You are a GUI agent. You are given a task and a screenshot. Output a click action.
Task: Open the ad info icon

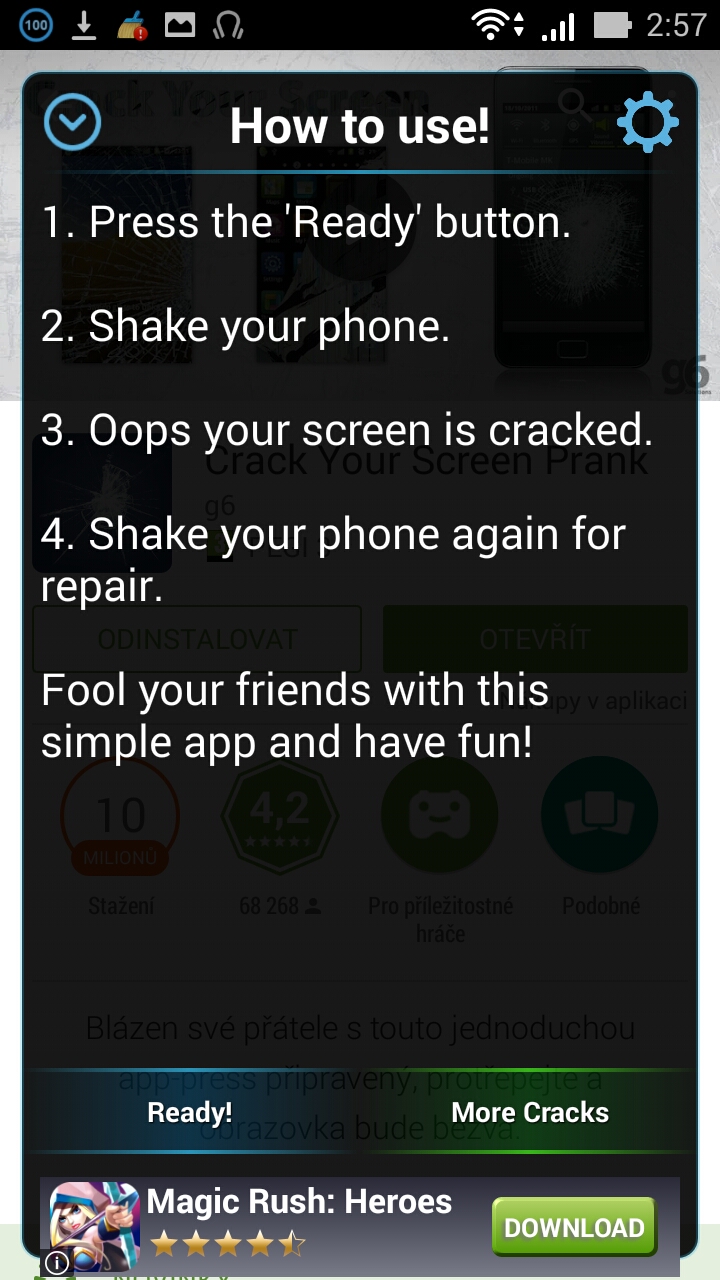[57, 1262]
